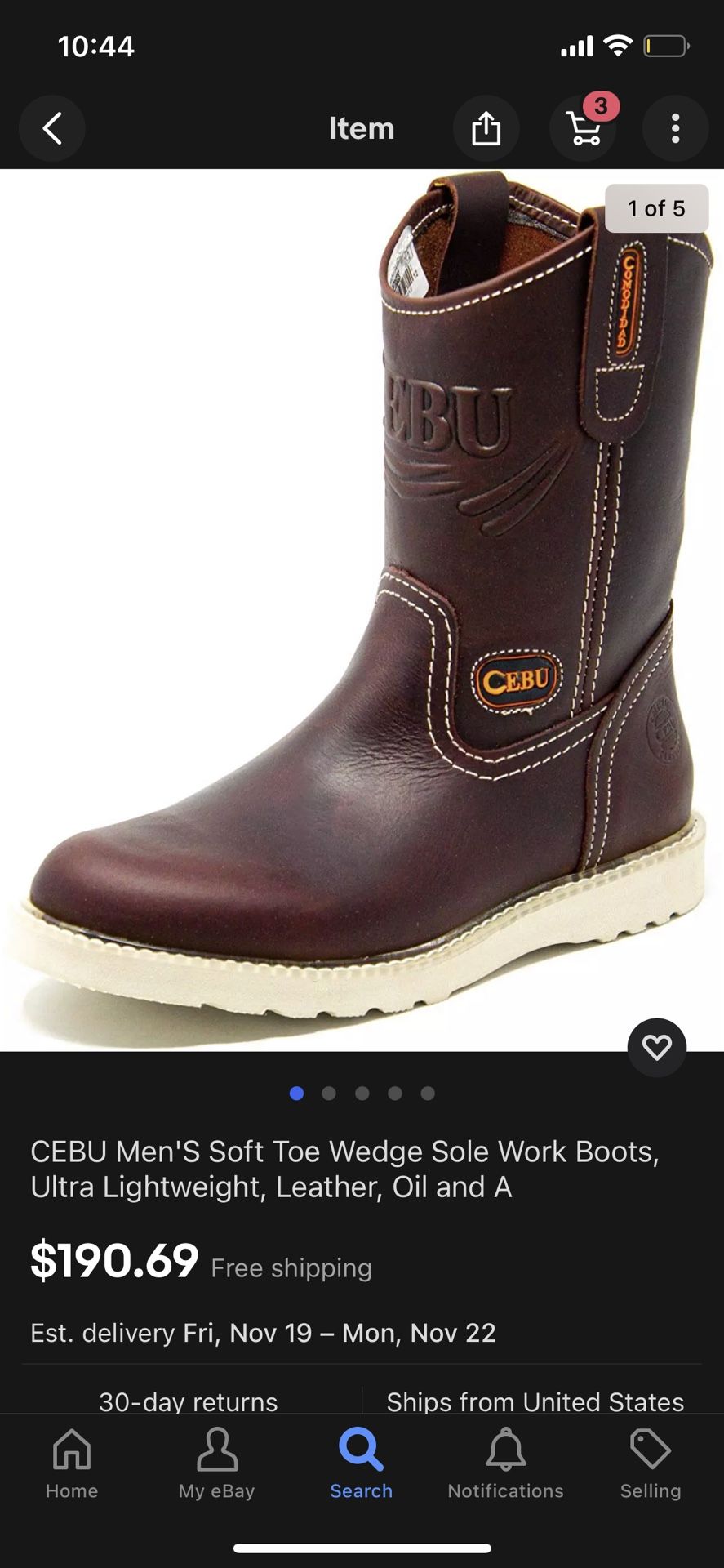This screenshot has width=724, height=1568.
Task: Open the three-dot overflow menu
Action: tap(675, 128)
